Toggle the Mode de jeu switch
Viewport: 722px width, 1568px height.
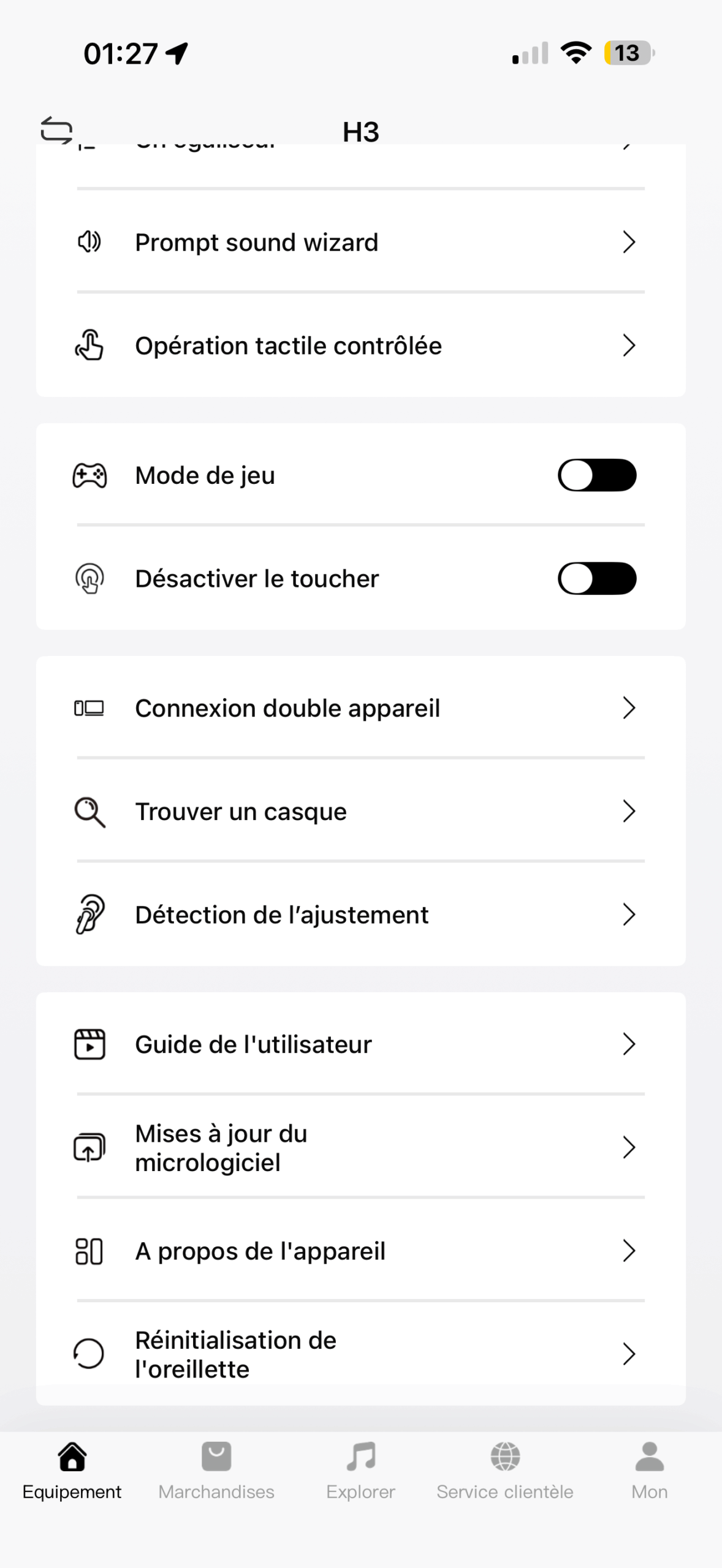tap(596, 475)
